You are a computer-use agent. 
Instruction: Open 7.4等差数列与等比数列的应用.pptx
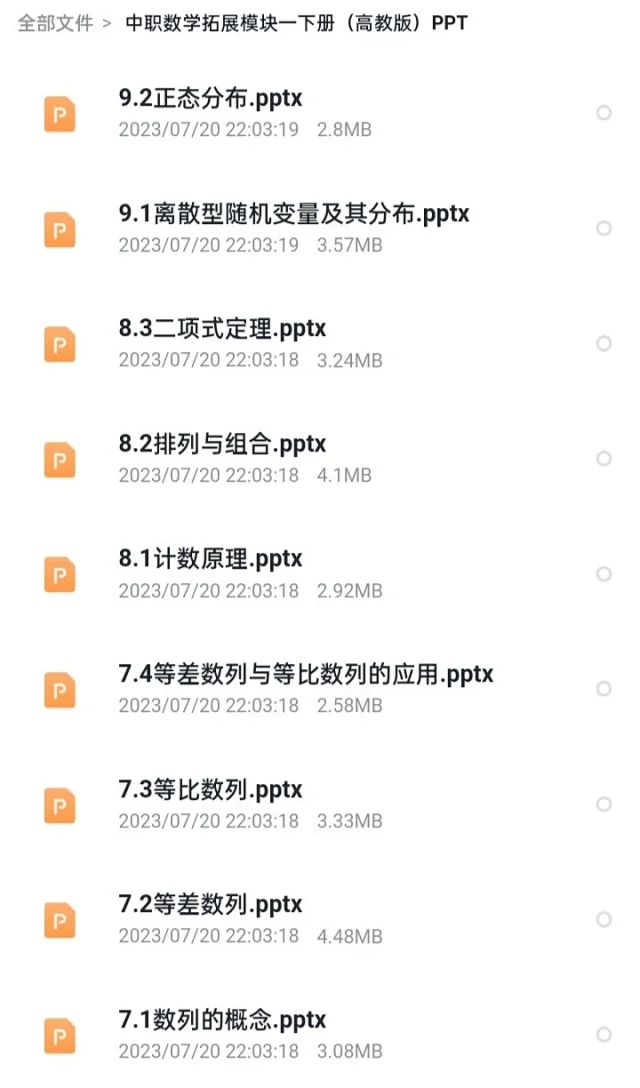[320, 689]
